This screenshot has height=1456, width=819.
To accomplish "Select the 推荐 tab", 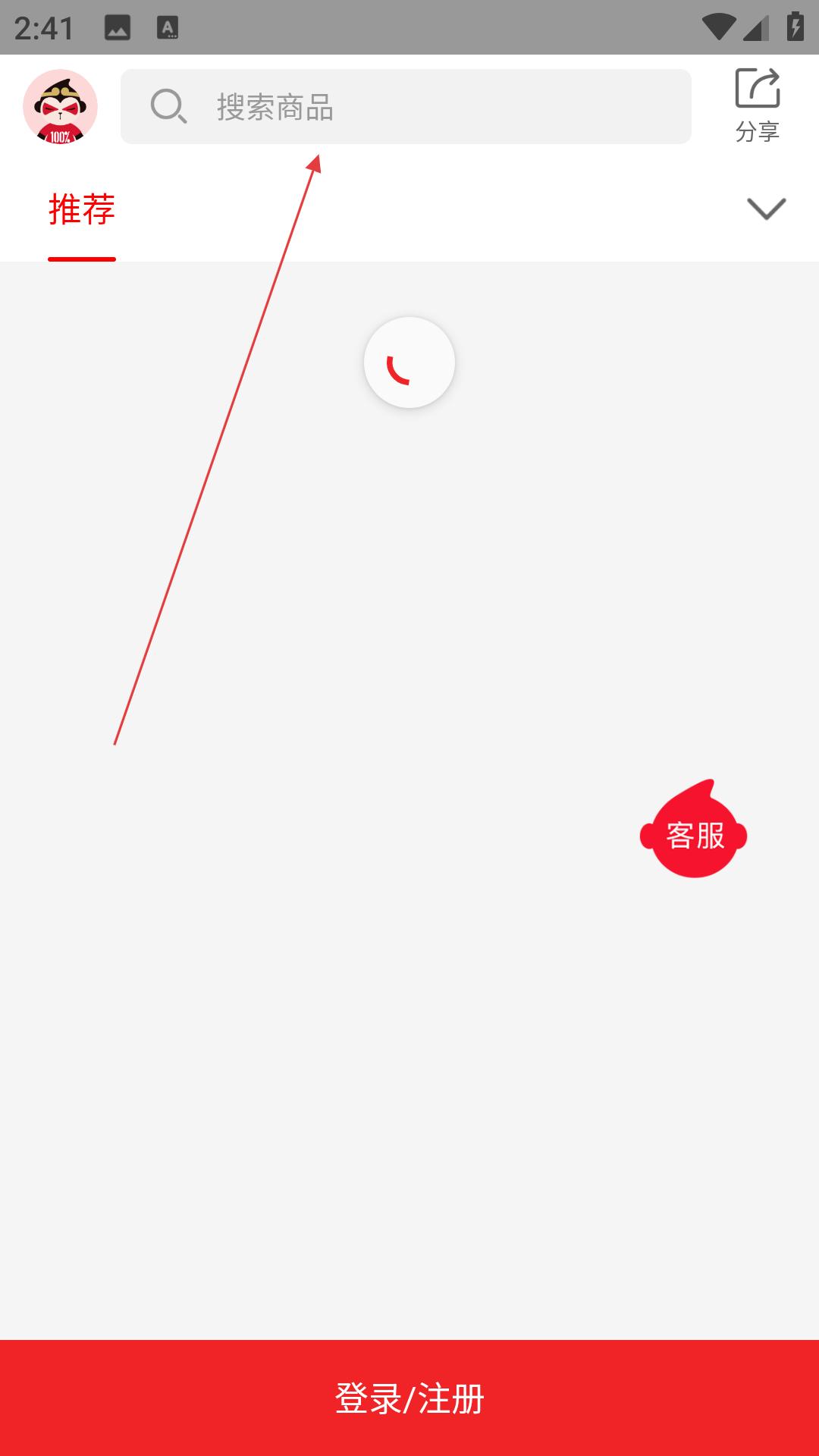I will (x=82, y=209).
